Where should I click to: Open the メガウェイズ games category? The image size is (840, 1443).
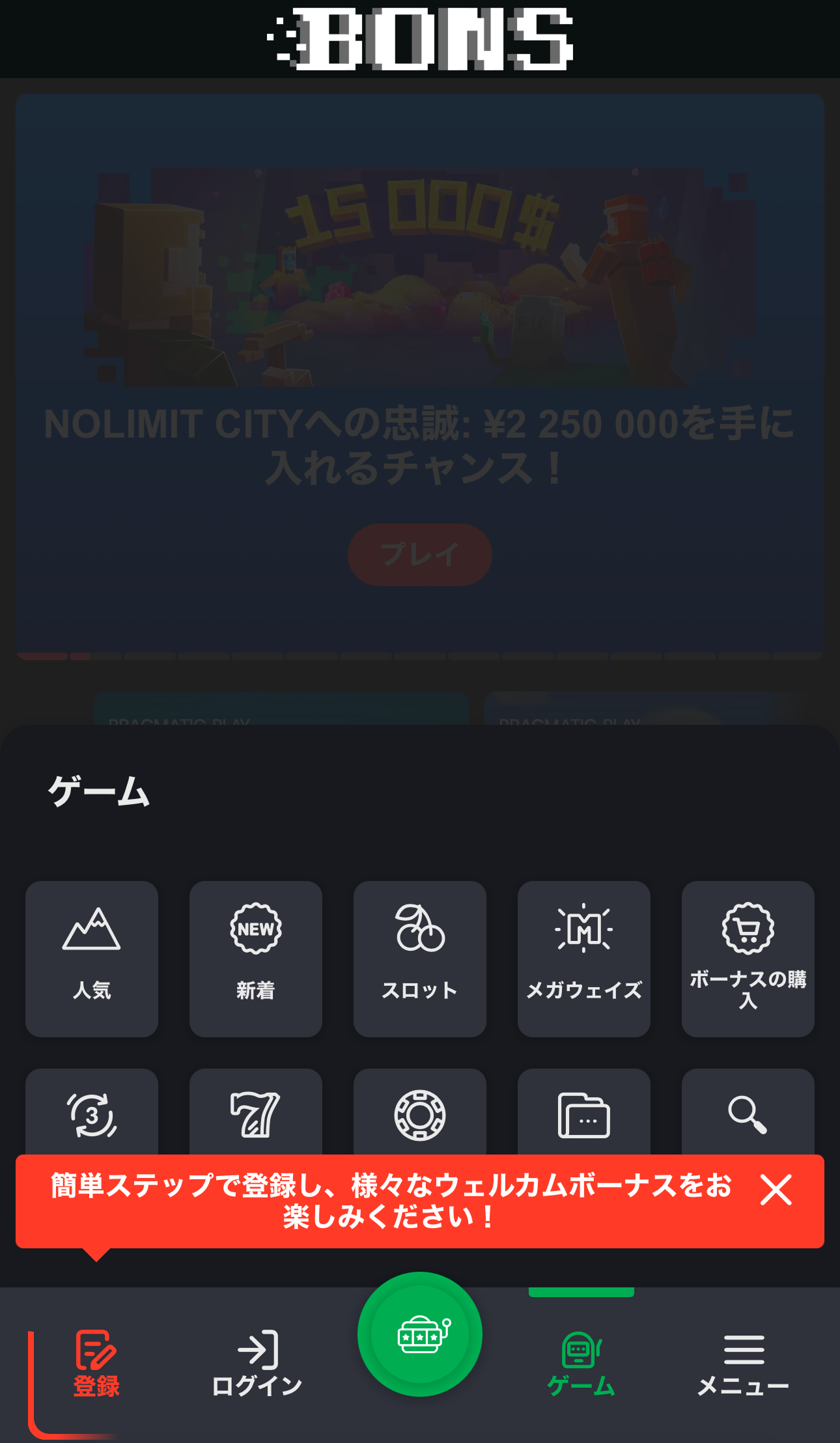pyautogui.click(x=584, y=958)
